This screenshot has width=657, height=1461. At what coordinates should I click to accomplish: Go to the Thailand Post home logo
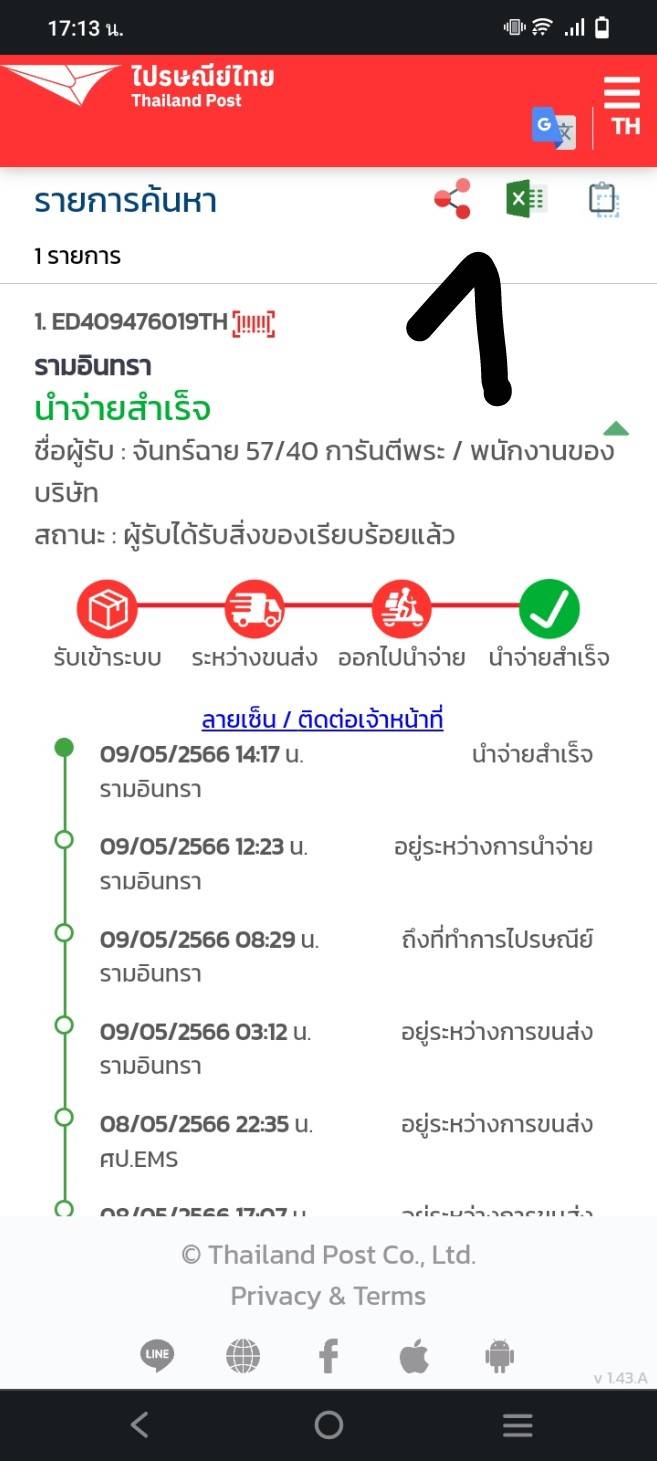tap(138, 86)
